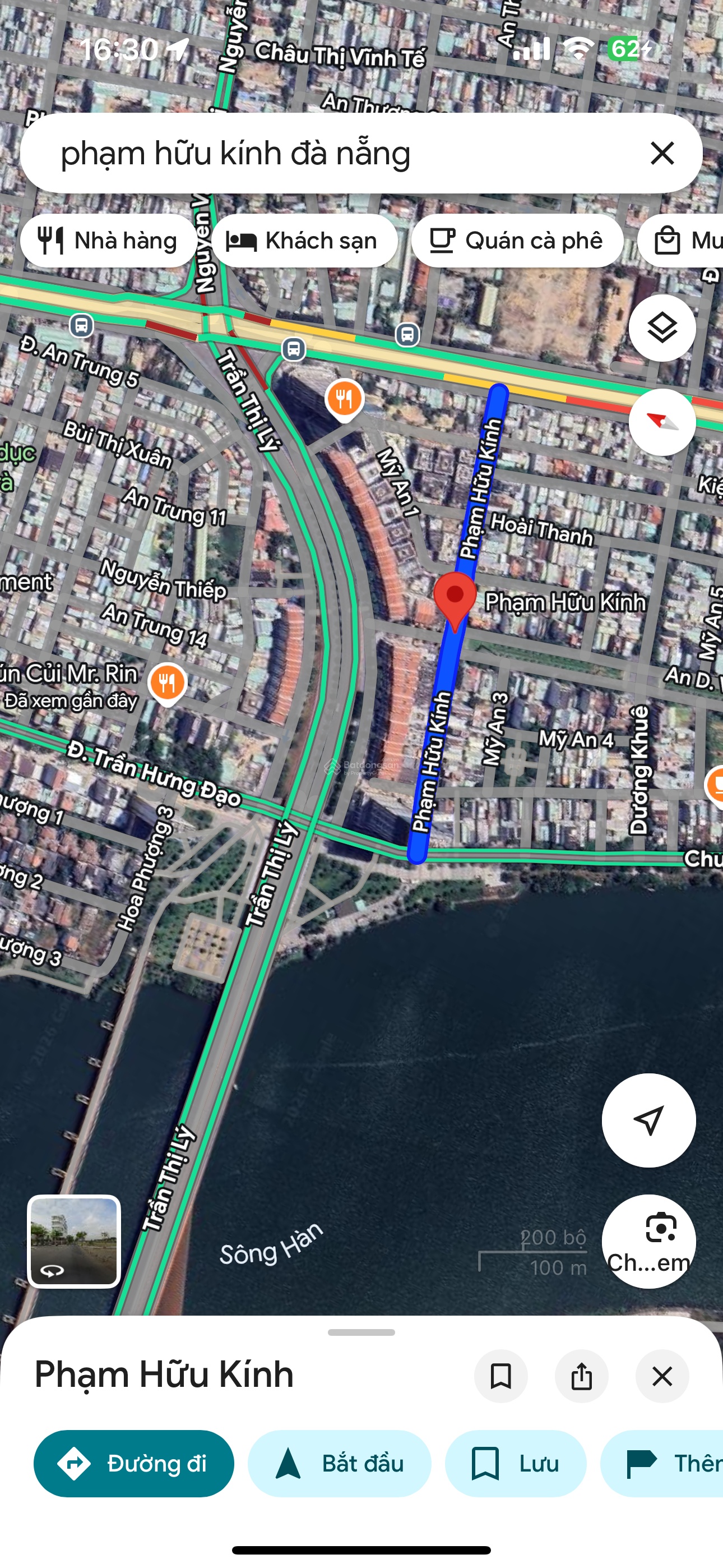The width and height of the screenshot is (723, 1568).
Task: Filter by Khách sạn chip
Action: point(303,241)
